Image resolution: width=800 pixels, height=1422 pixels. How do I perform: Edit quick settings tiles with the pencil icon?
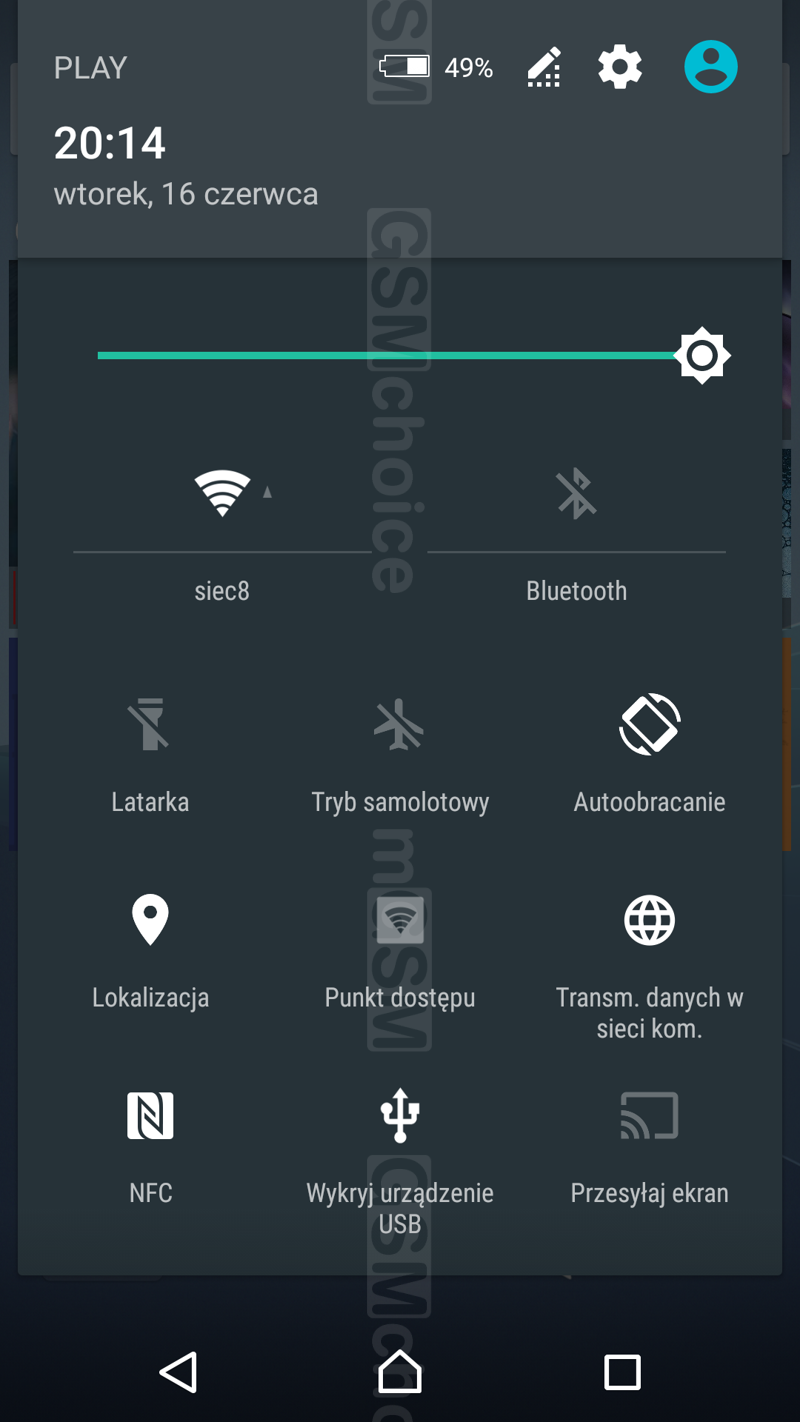544,68
